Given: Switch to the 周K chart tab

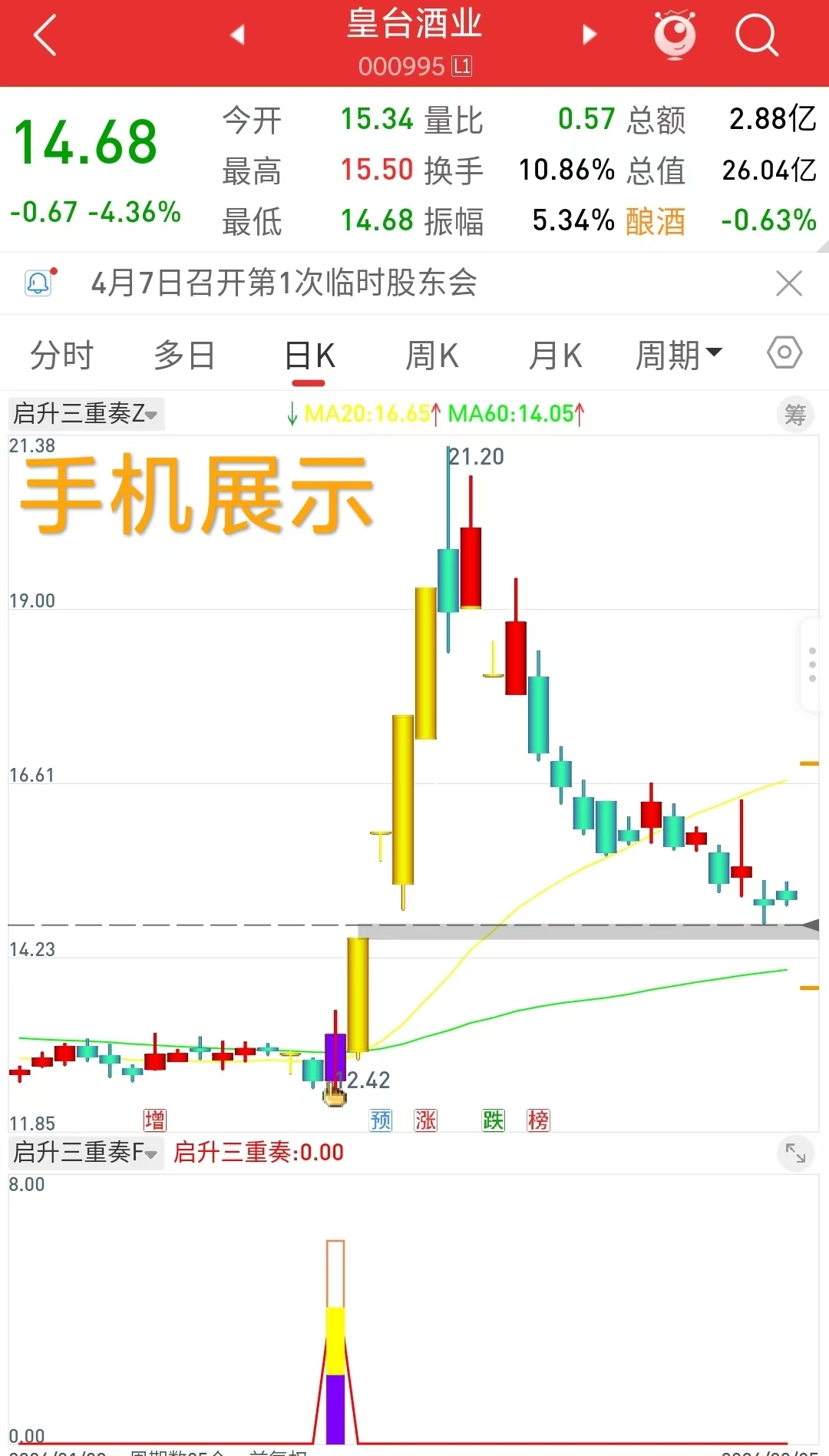Looking at the screenshot, I should pyautogui.click(x=432, y=356).
